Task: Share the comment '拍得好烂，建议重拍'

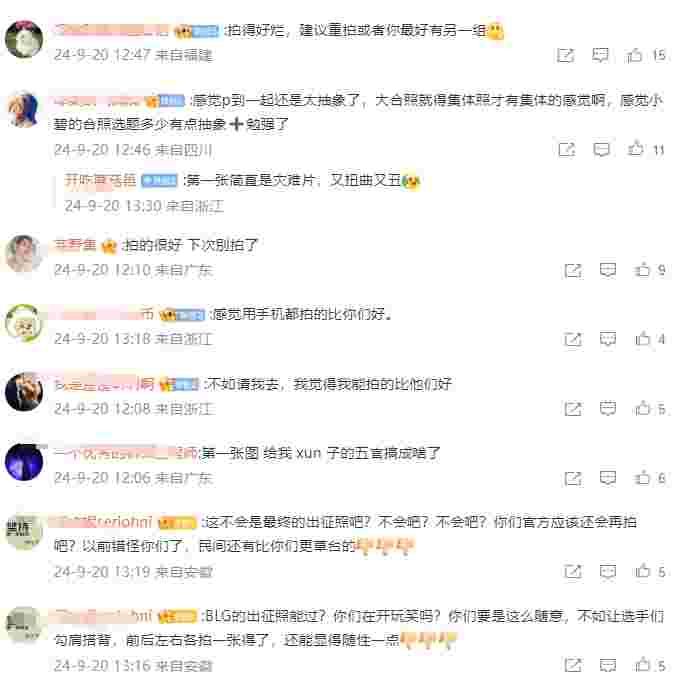Action: (566, 55)
